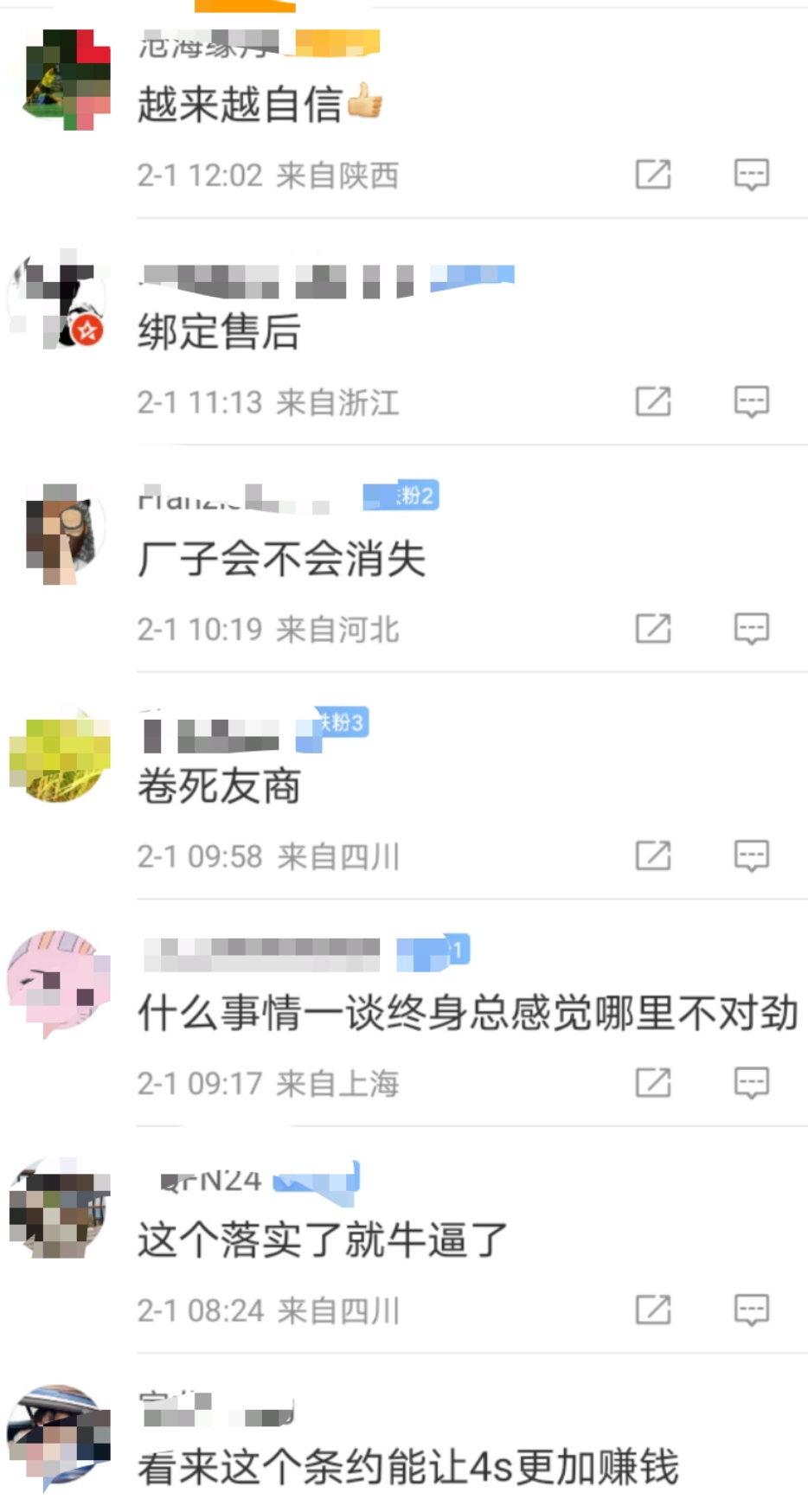
Task: Reply to the comment 厂子会不会消失
Action: 751,629
